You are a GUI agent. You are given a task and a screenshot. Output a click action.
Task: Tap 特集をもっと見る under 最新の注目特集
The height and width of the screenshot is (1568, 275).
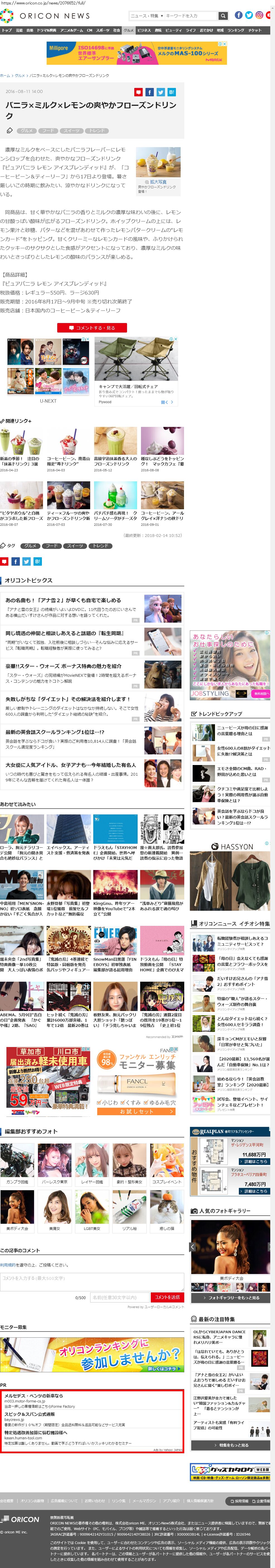click(x=231, y=1445)
